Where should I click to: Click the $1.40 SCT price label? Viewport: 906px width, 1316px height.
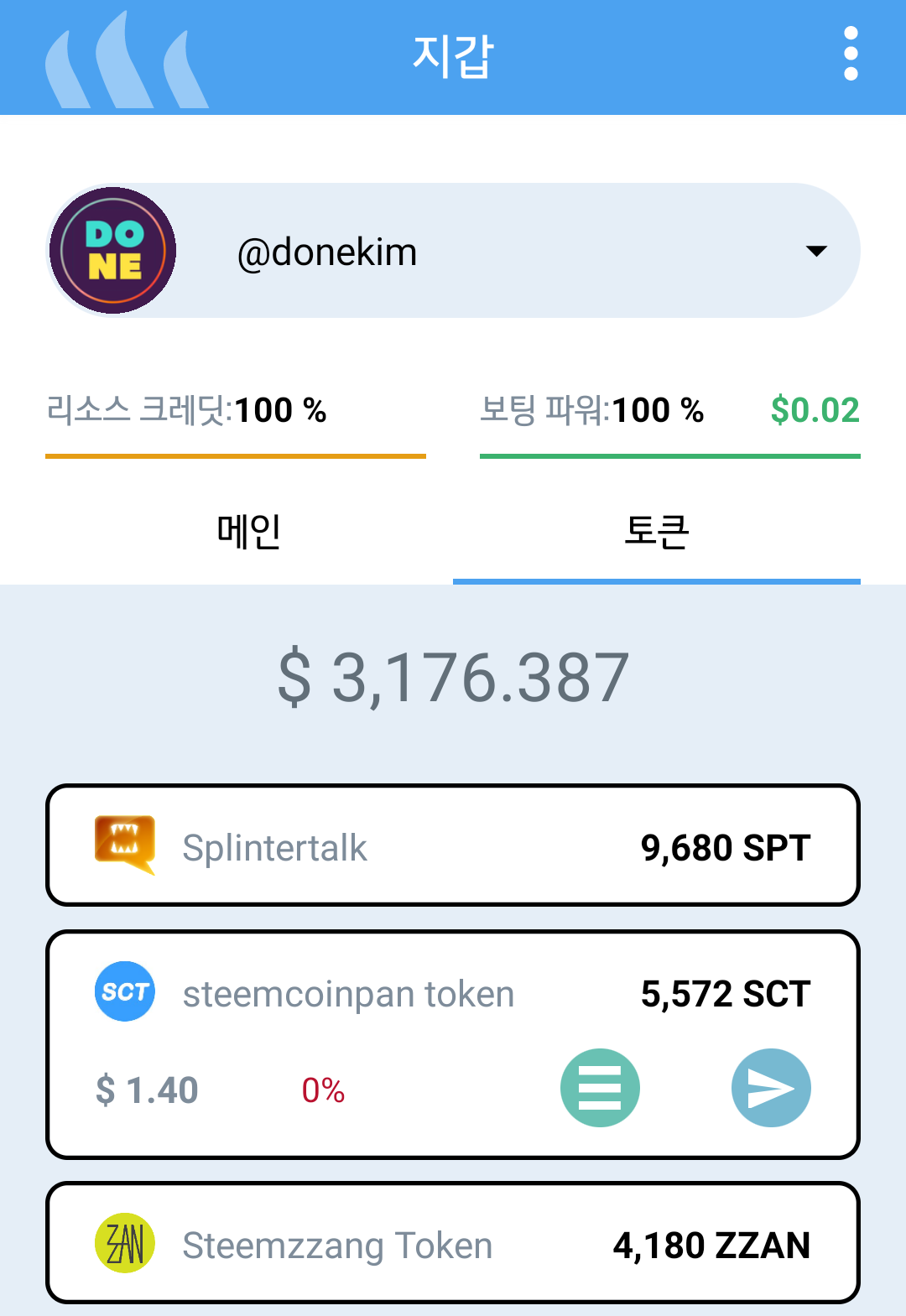pos(146,1089)
